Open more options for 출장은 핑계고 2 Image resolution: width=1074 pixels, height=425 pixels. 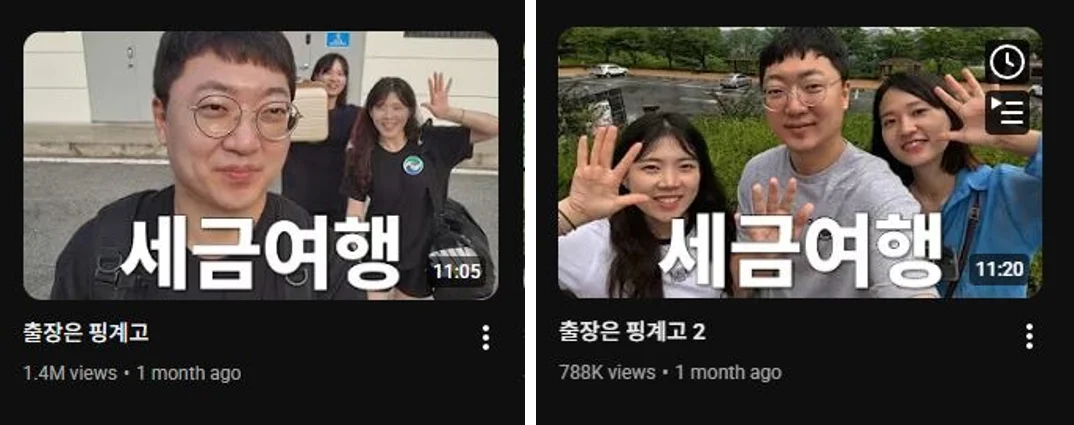pyautogui.click(x=1029, y=336)
